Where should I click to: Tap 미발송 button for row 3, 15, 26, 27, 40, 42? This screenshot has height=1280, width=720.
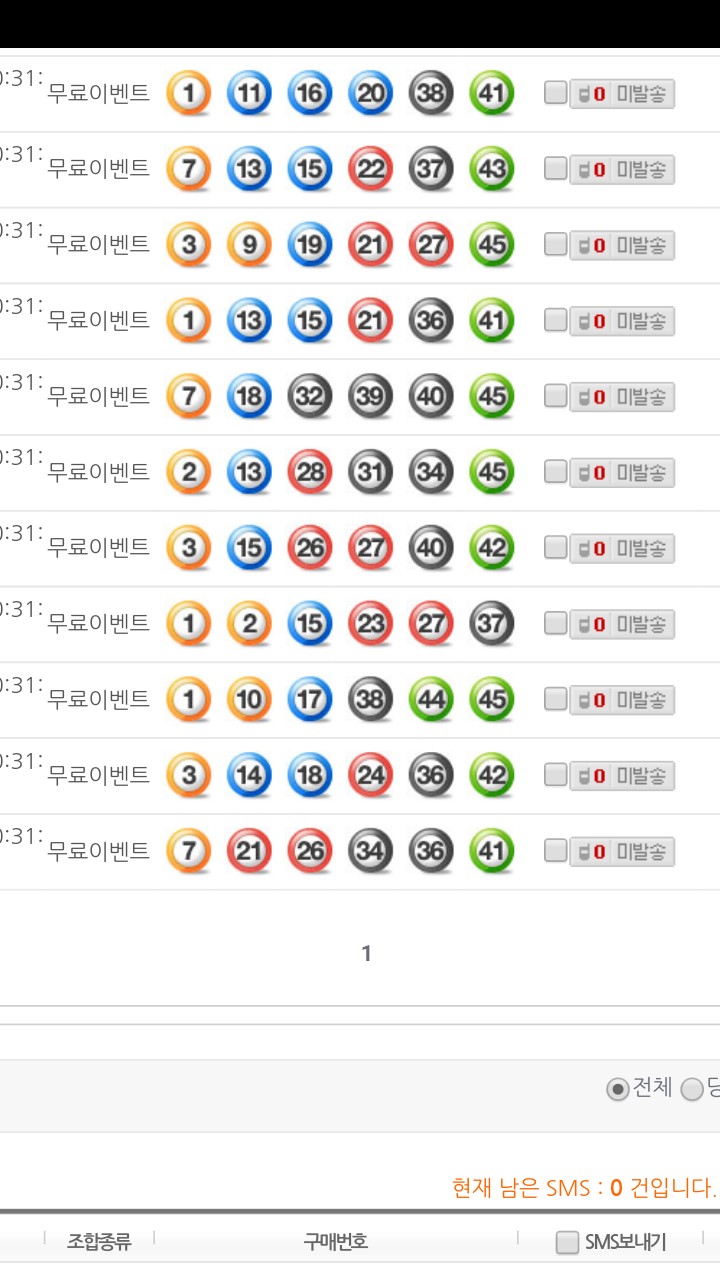point(622,548)
